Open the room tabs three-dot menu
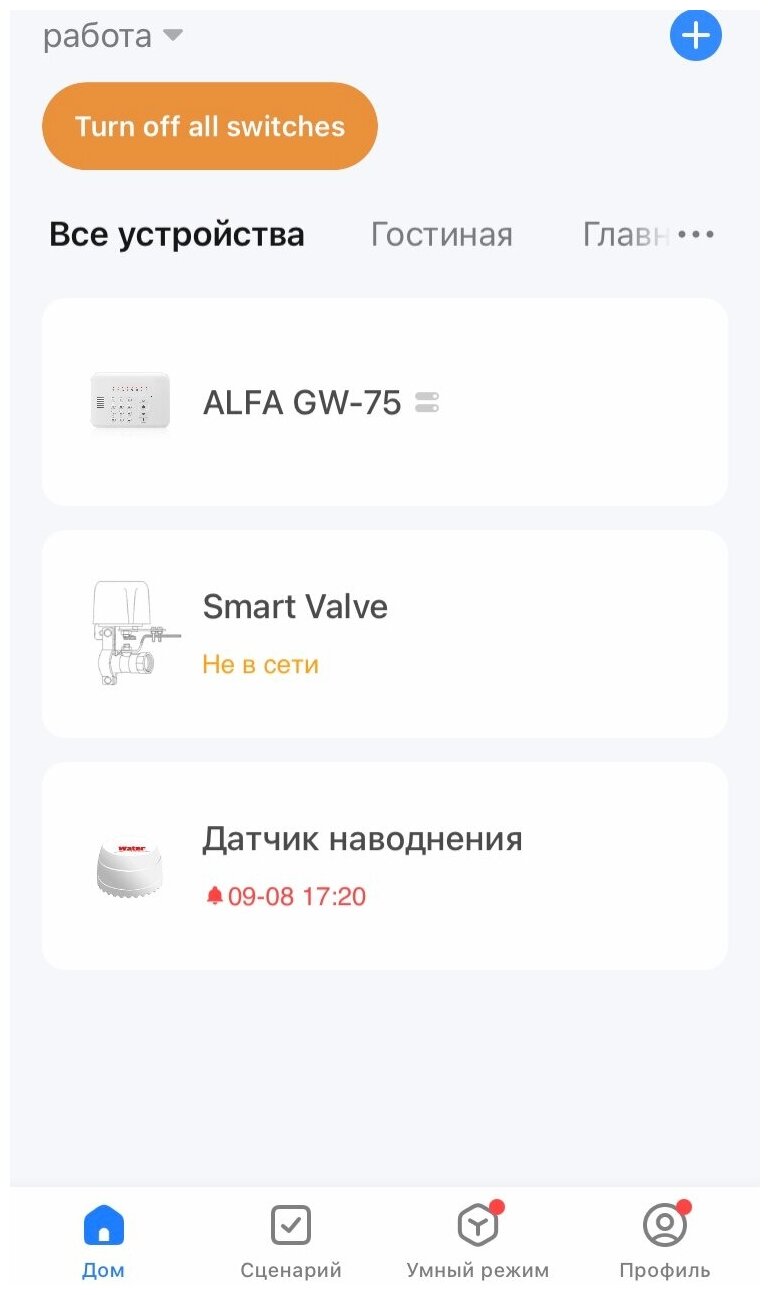 point(696,235)
